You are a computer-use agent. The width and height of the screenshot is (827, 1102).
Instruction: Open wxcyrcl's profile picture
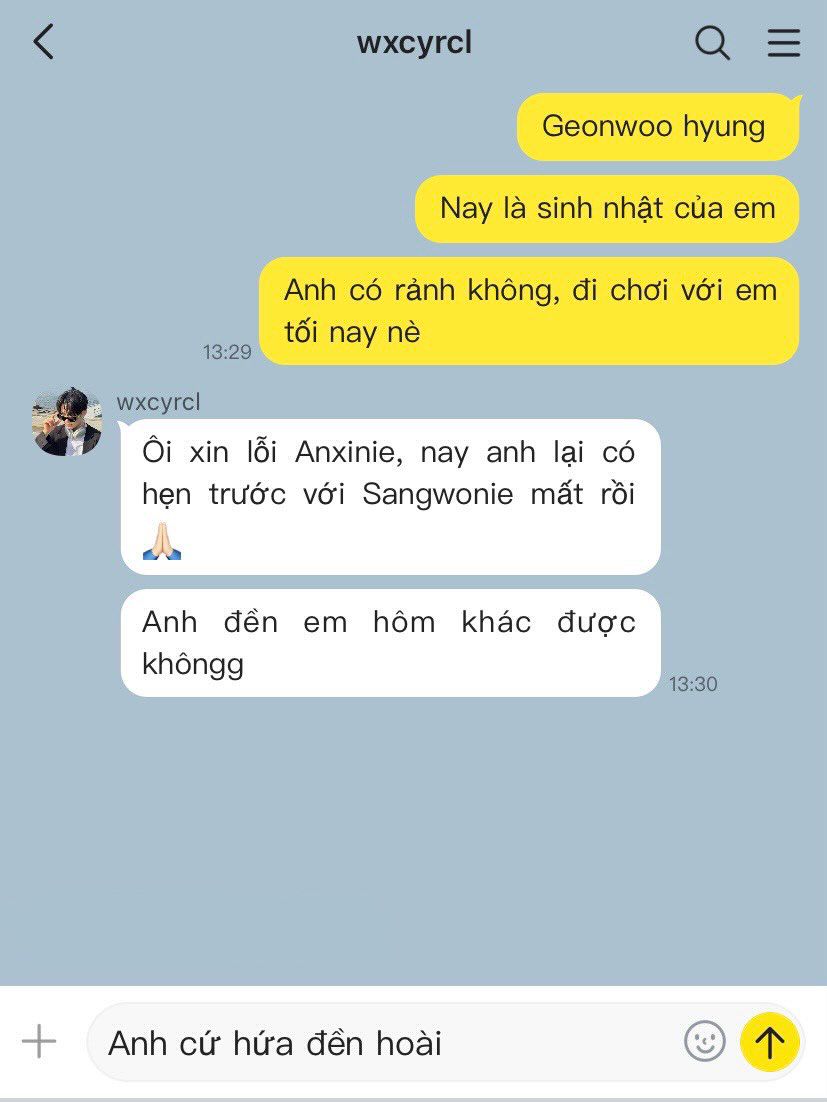pyautogui.click(x=67, y=422)
